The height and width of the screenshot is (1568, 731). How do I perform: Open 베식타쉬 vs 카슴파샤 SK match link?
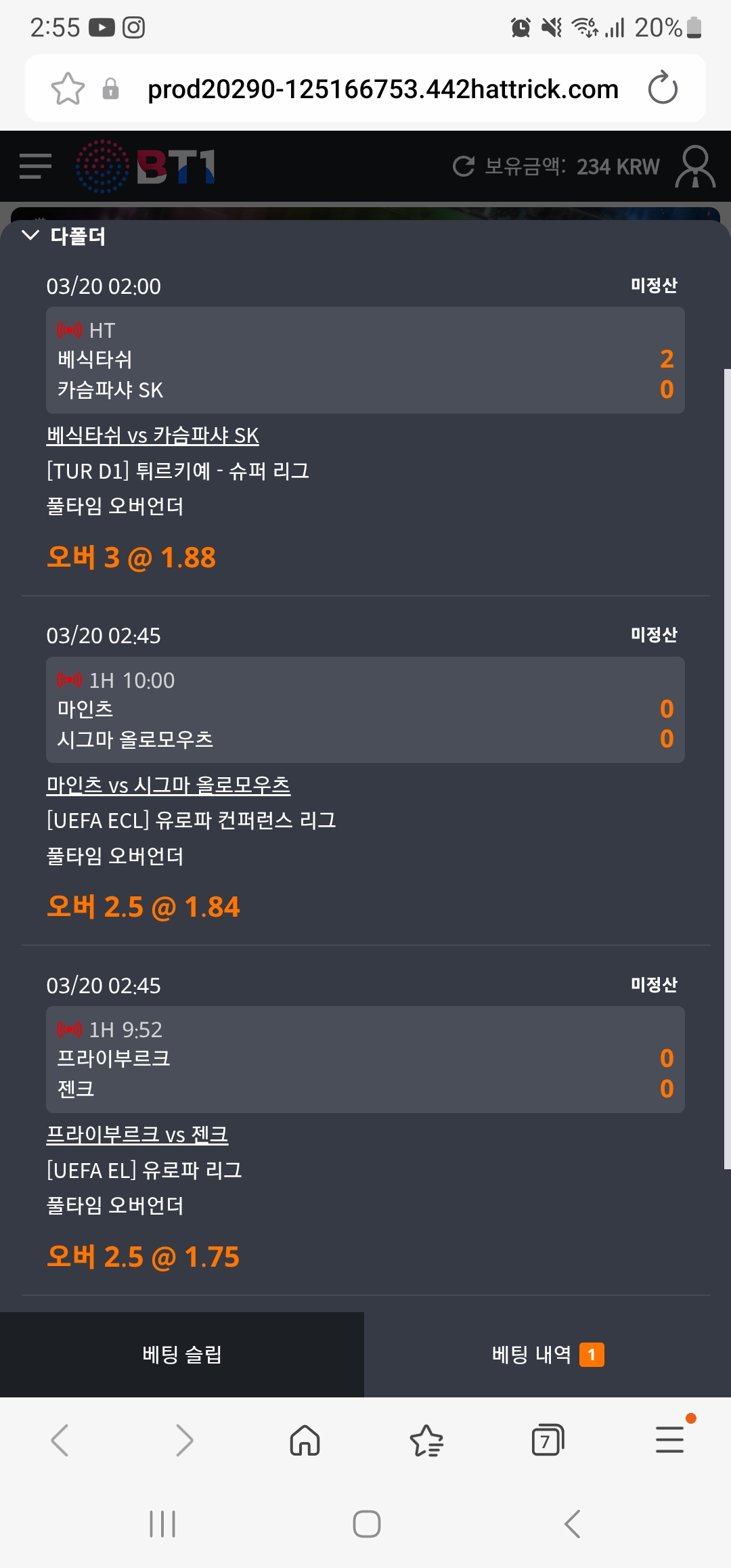coord(152,435)
